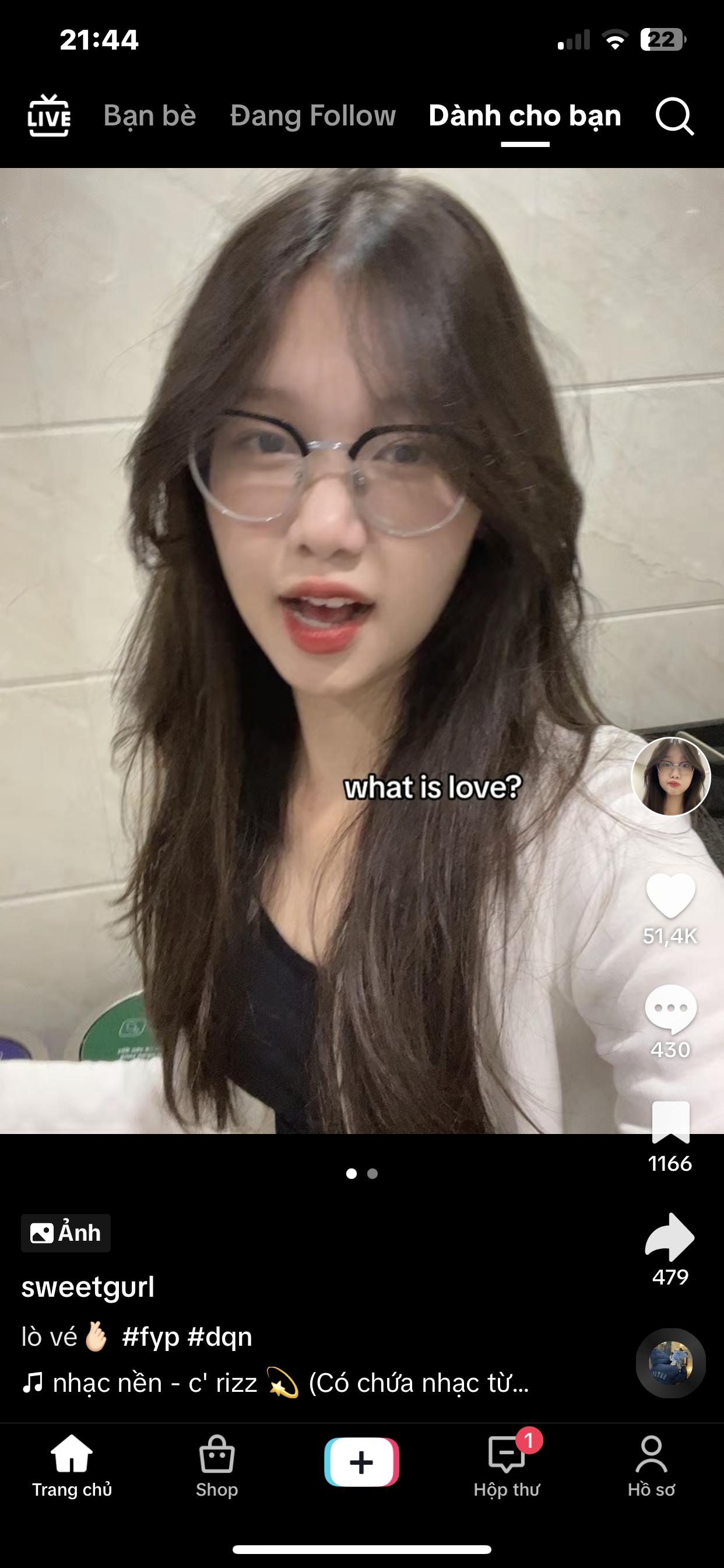Open the comments bubble

(x=670, y=1009)
